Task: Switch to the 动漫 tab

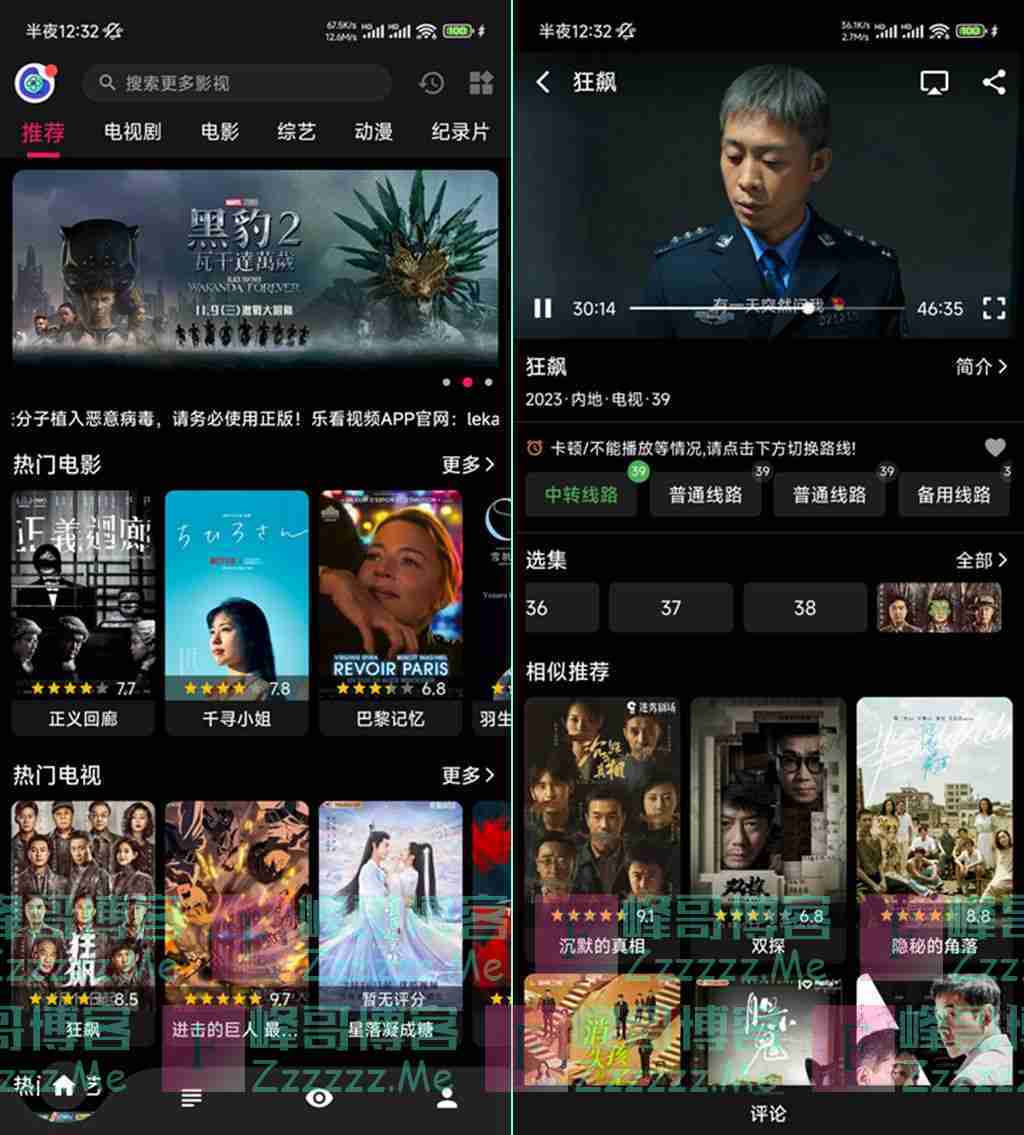Action: pos(373,131)
